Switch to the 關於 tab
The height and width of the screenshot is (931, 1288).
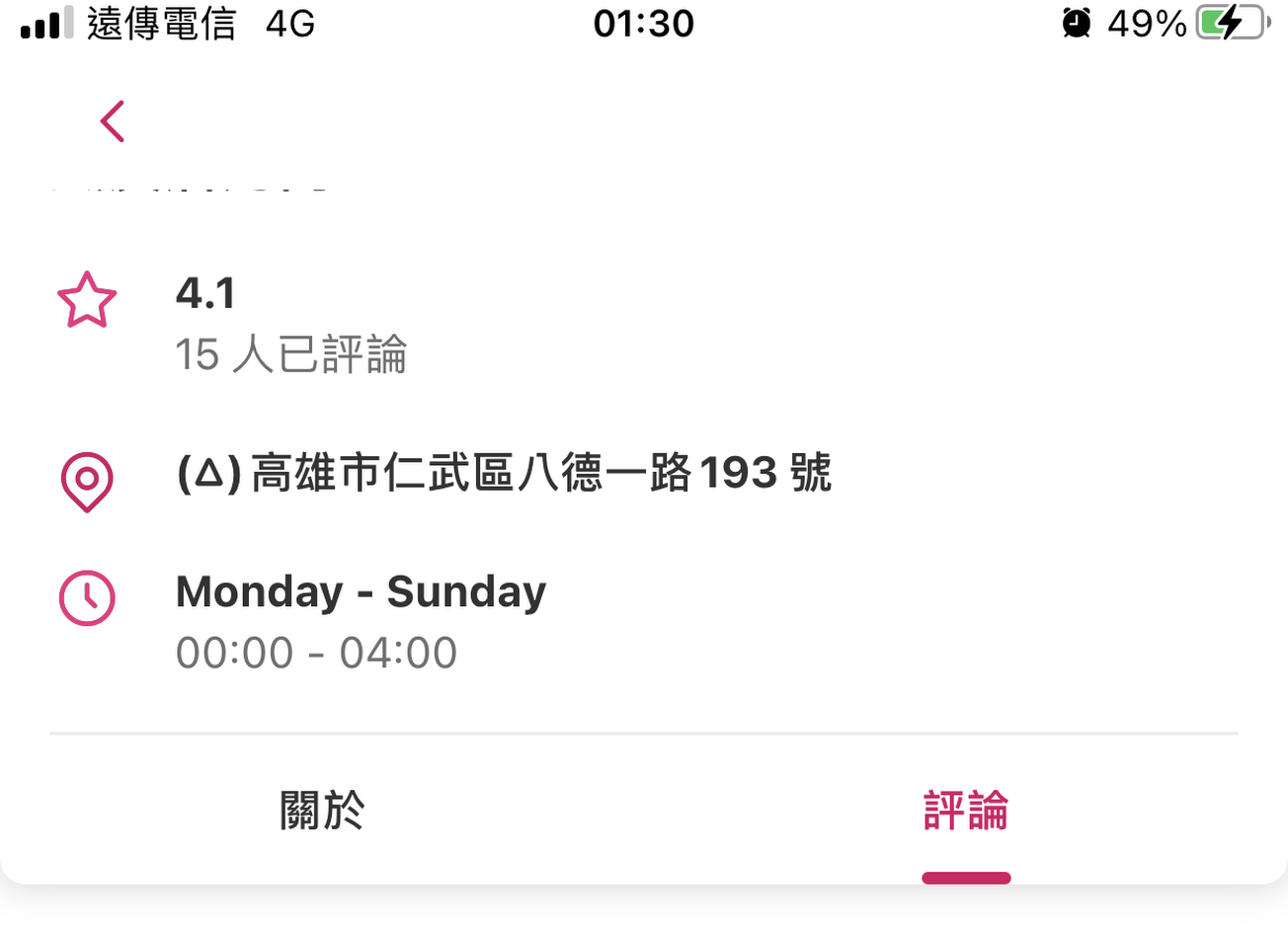[x=322, y=811]
